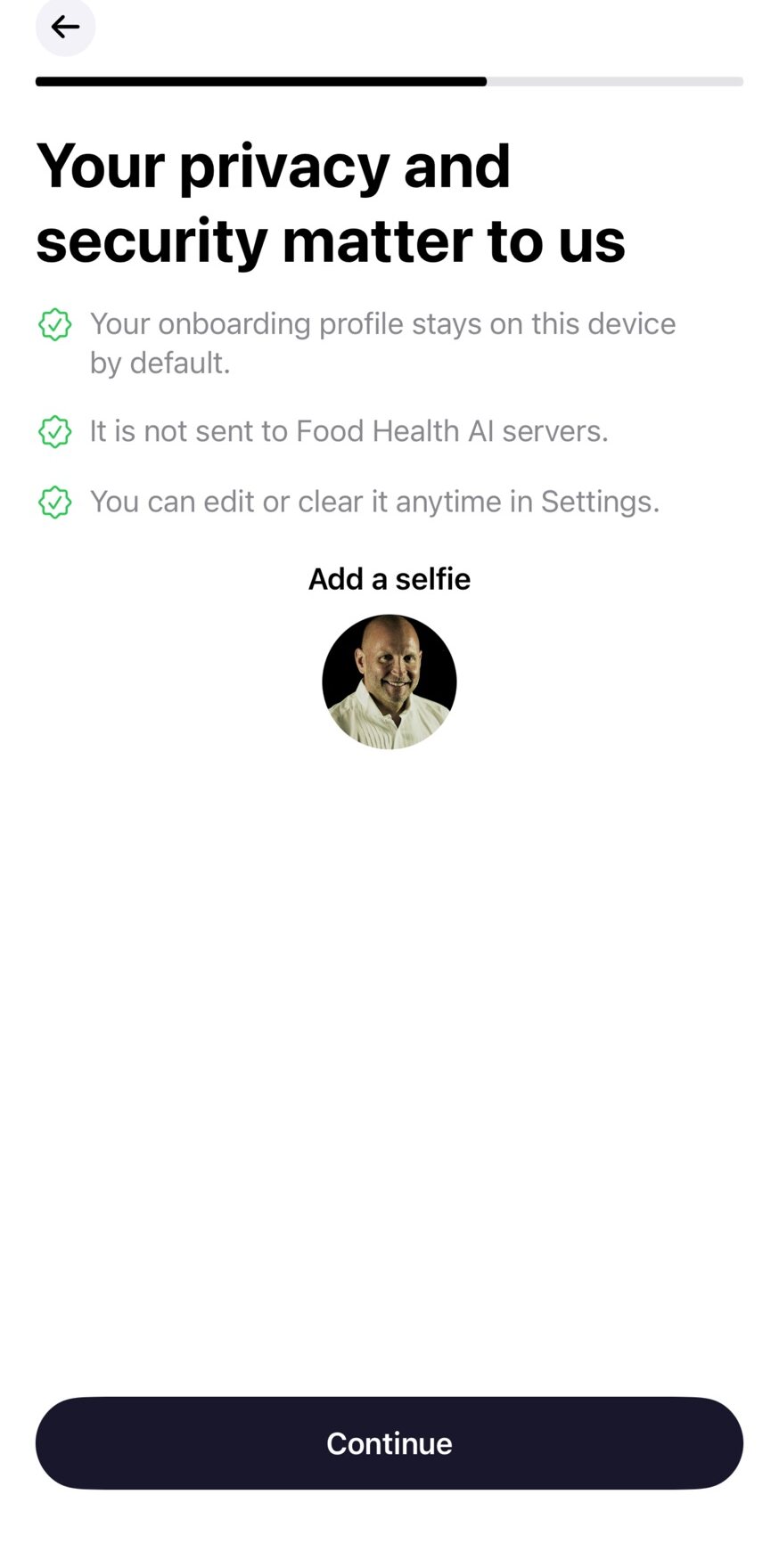The width and height of the screenshot is (779, 1568).
Task: Select the text about profile staying on device
Action: click(381, 343)
